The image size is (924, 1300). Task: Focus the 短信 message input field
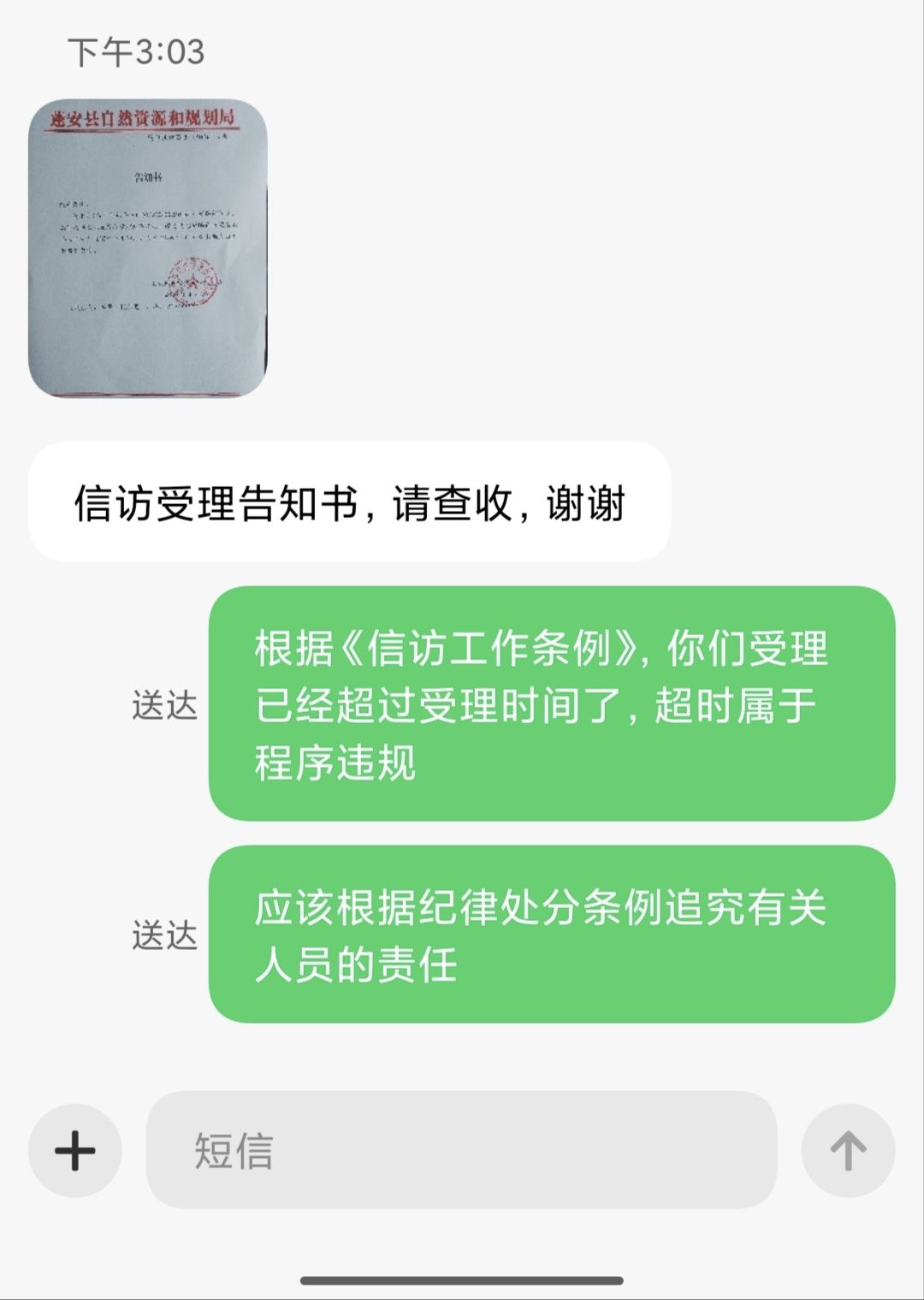pyautogui.click(x=461, y=1149)
